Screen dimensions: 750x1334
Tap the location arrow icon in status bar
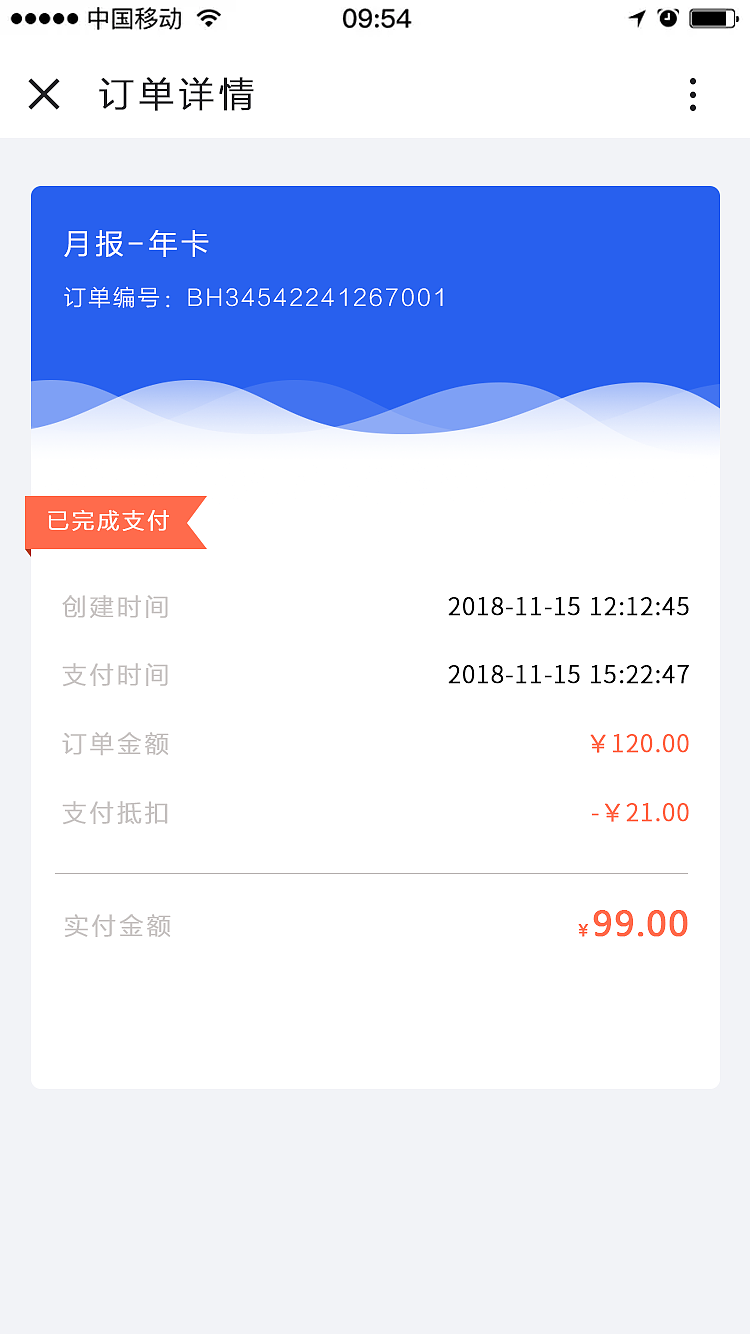[638, 16]
